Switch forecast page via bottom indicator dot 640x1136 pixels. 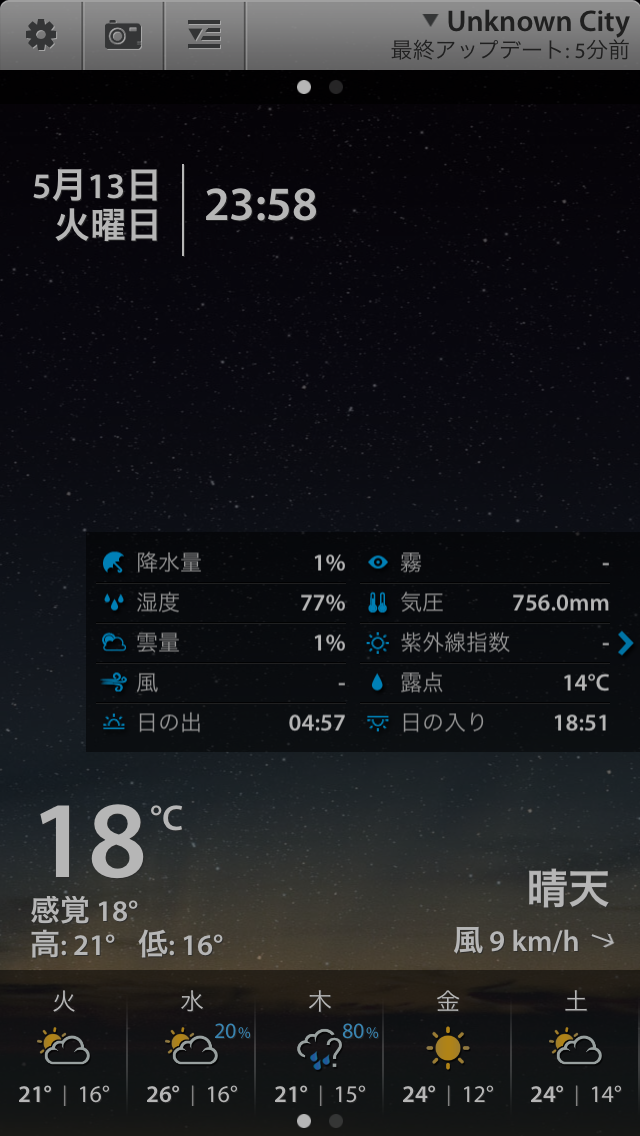coord(336,1122)
